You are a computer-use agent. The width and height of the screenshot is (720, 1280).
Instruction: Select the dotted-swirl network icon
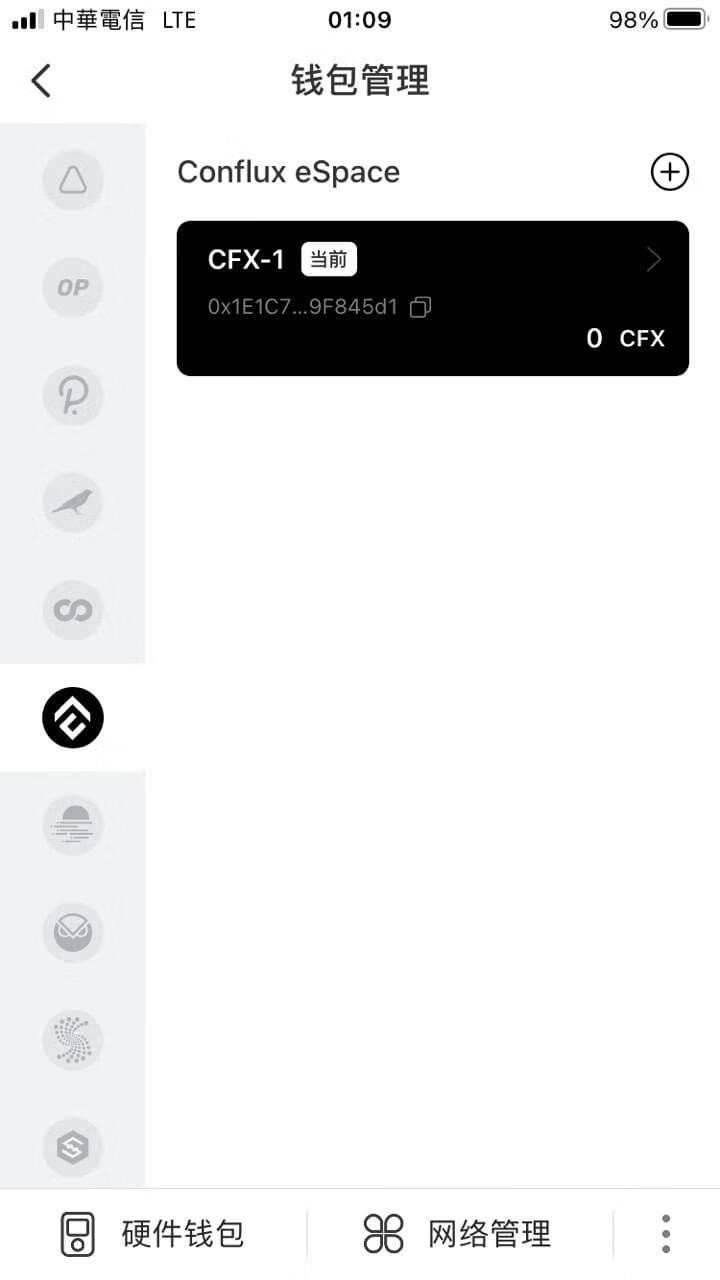pos(73,1040)
